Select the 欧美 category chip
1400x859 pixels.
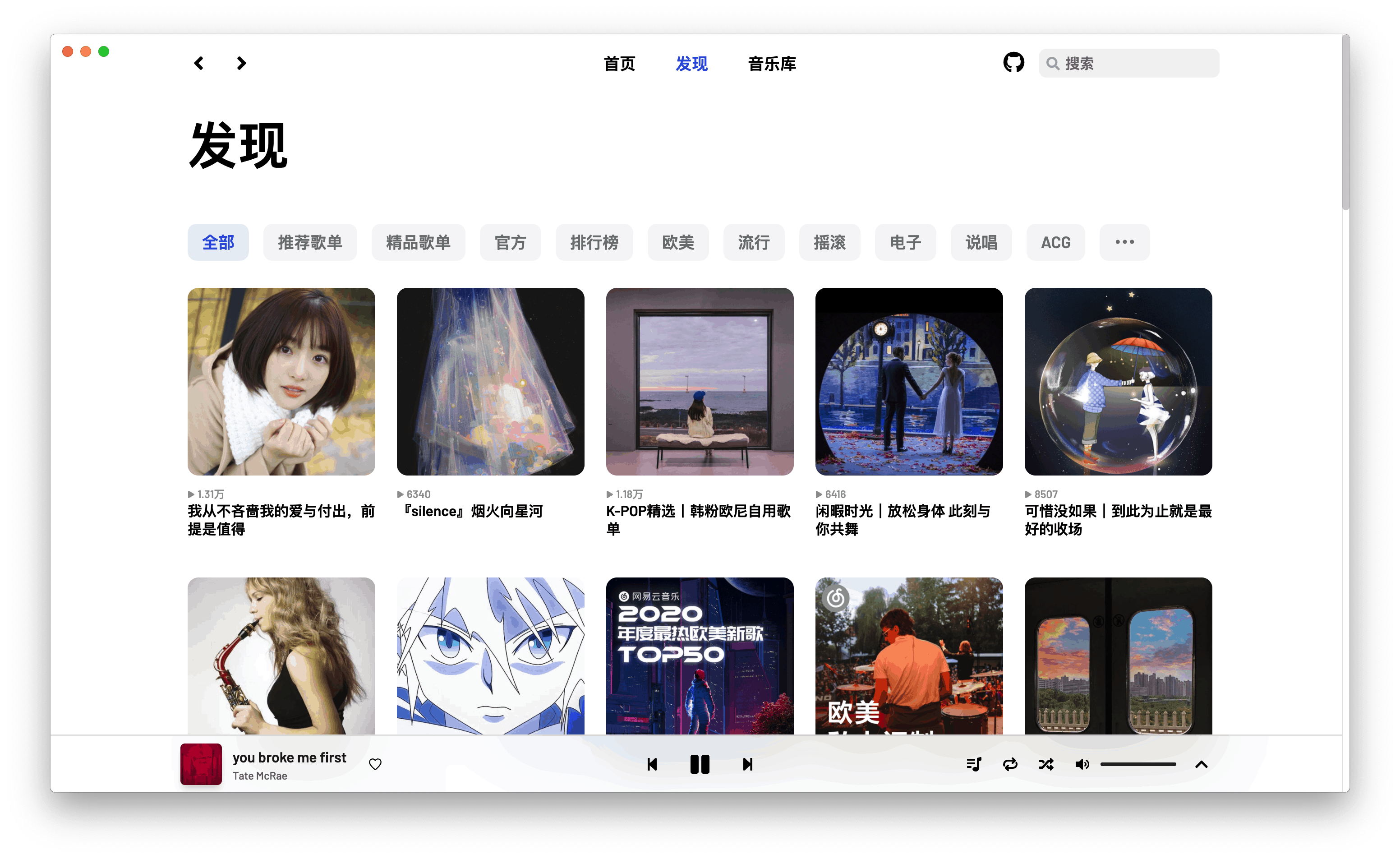(678, 243)
